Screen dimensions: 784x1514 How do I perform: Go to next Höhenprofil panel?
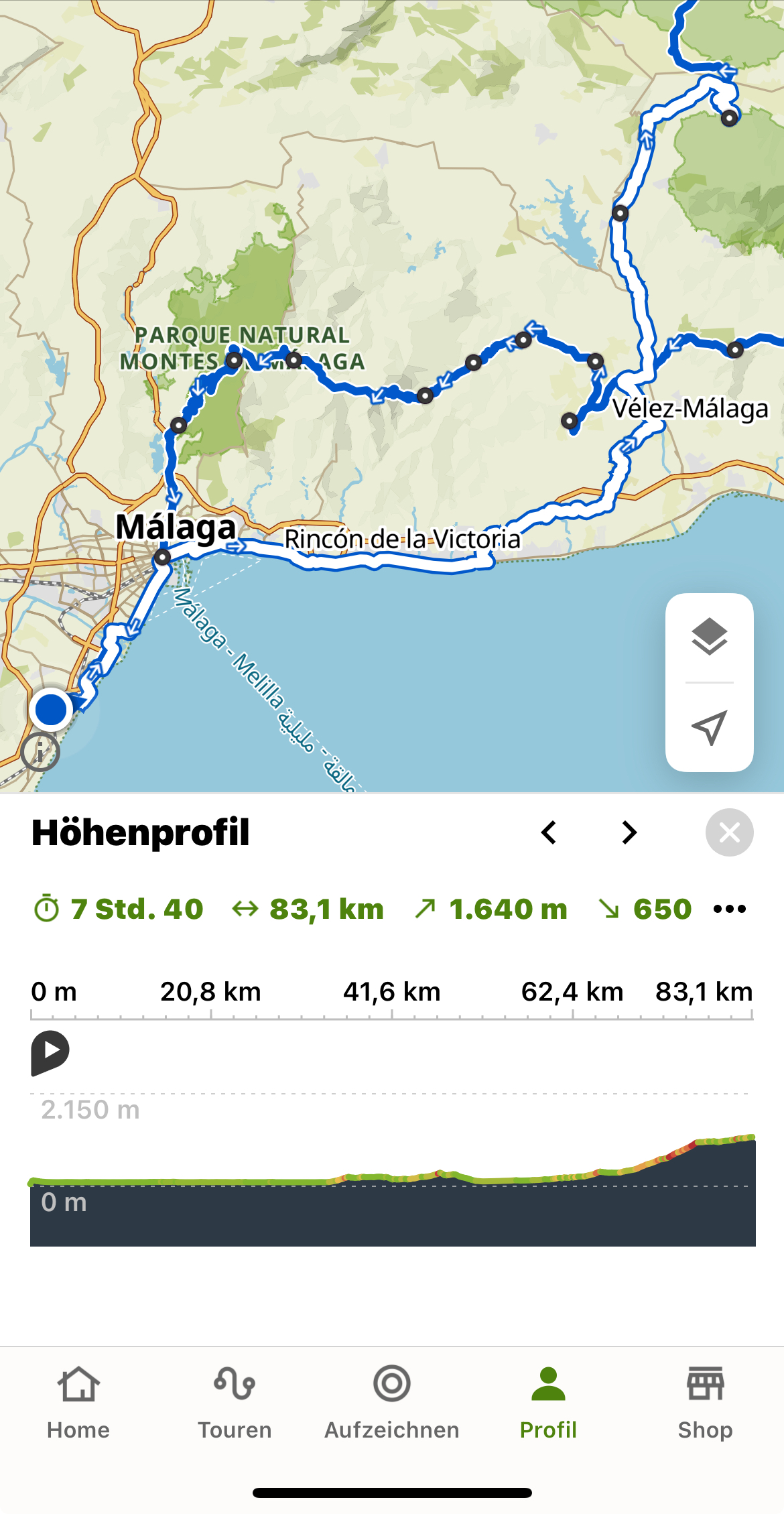[629, 832]
